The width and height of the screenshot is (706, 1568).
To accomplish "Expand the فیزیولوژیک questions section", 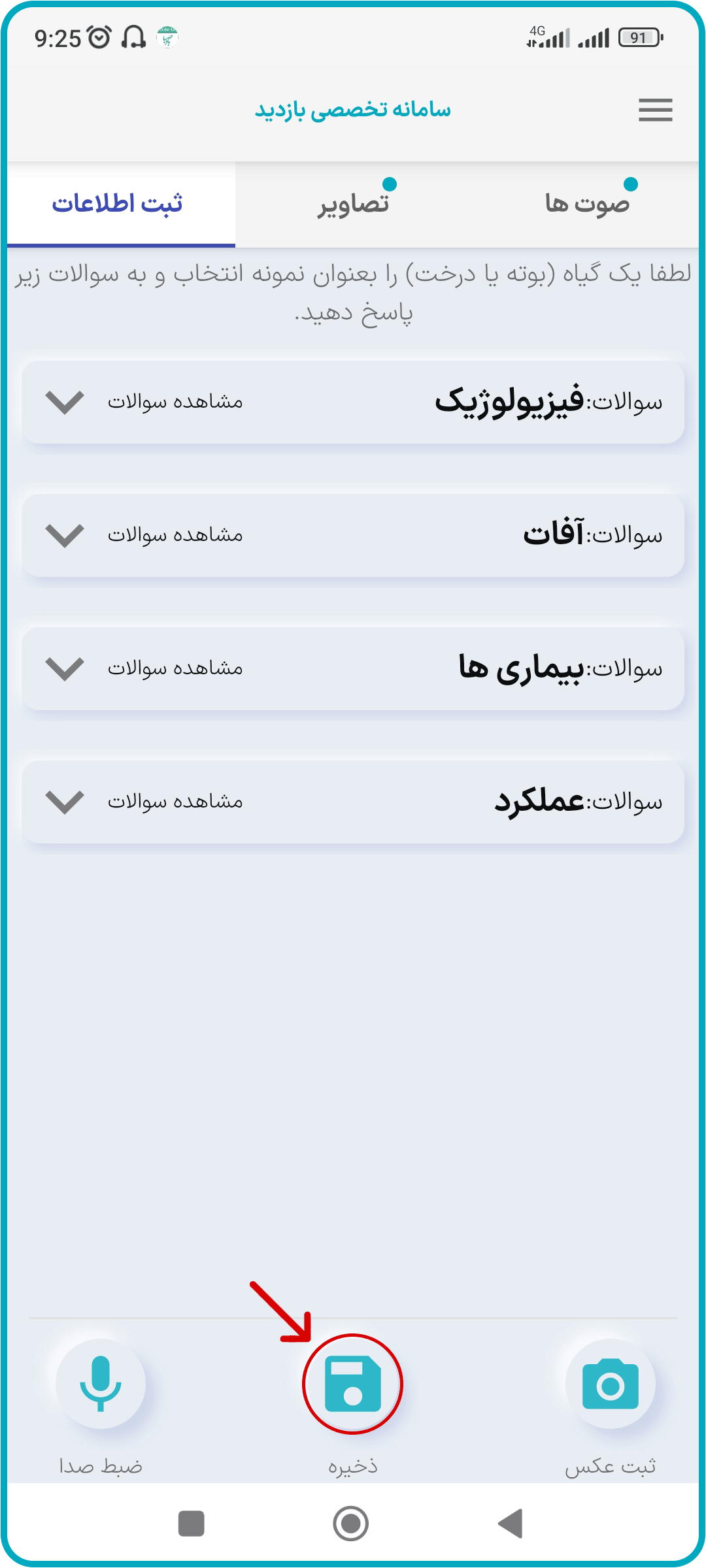I will click(353, 402).
